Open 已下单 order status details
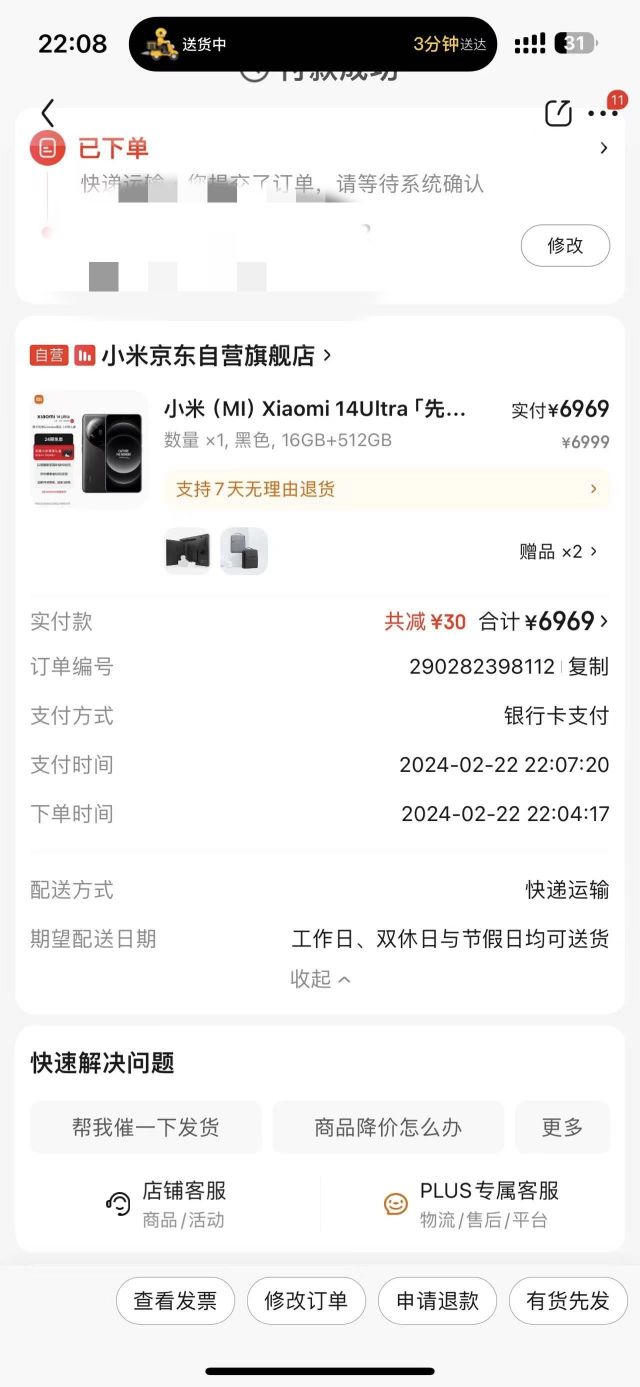The height and width of the screenshot is (1387, 640). 319,149
